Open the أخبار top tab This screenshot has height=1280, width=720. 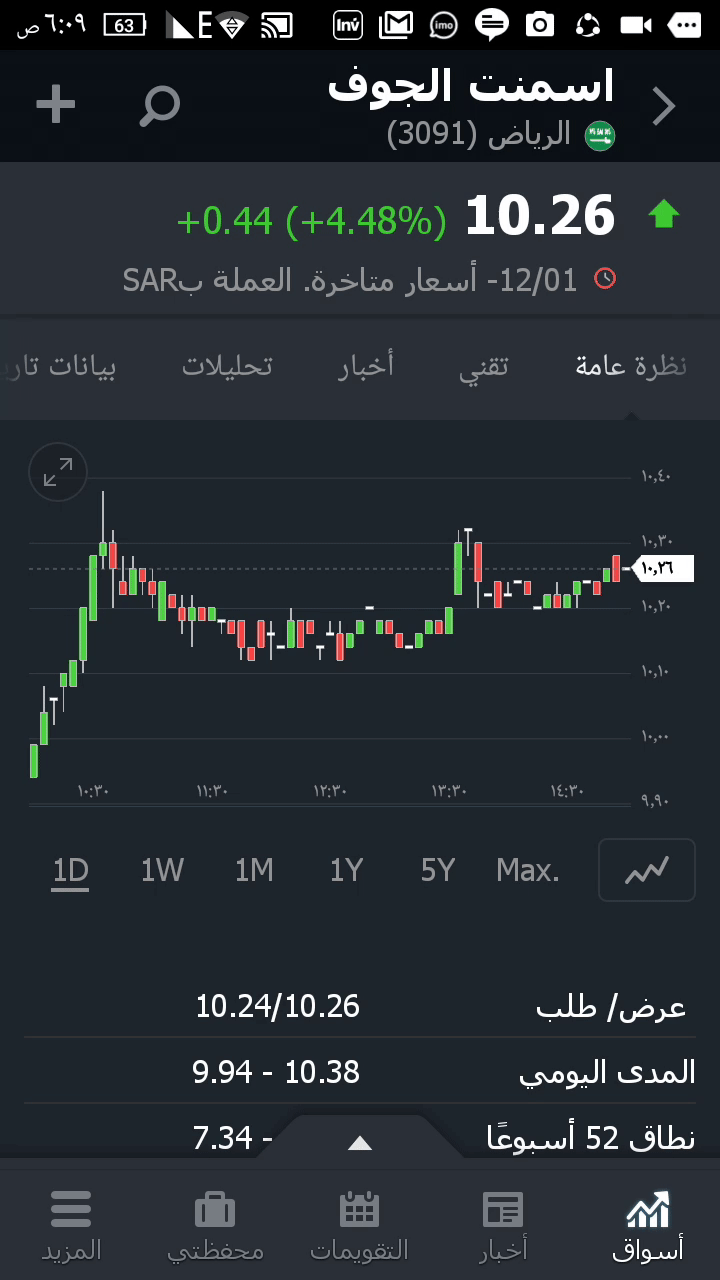pyautogui.click(x=366, y=366)
